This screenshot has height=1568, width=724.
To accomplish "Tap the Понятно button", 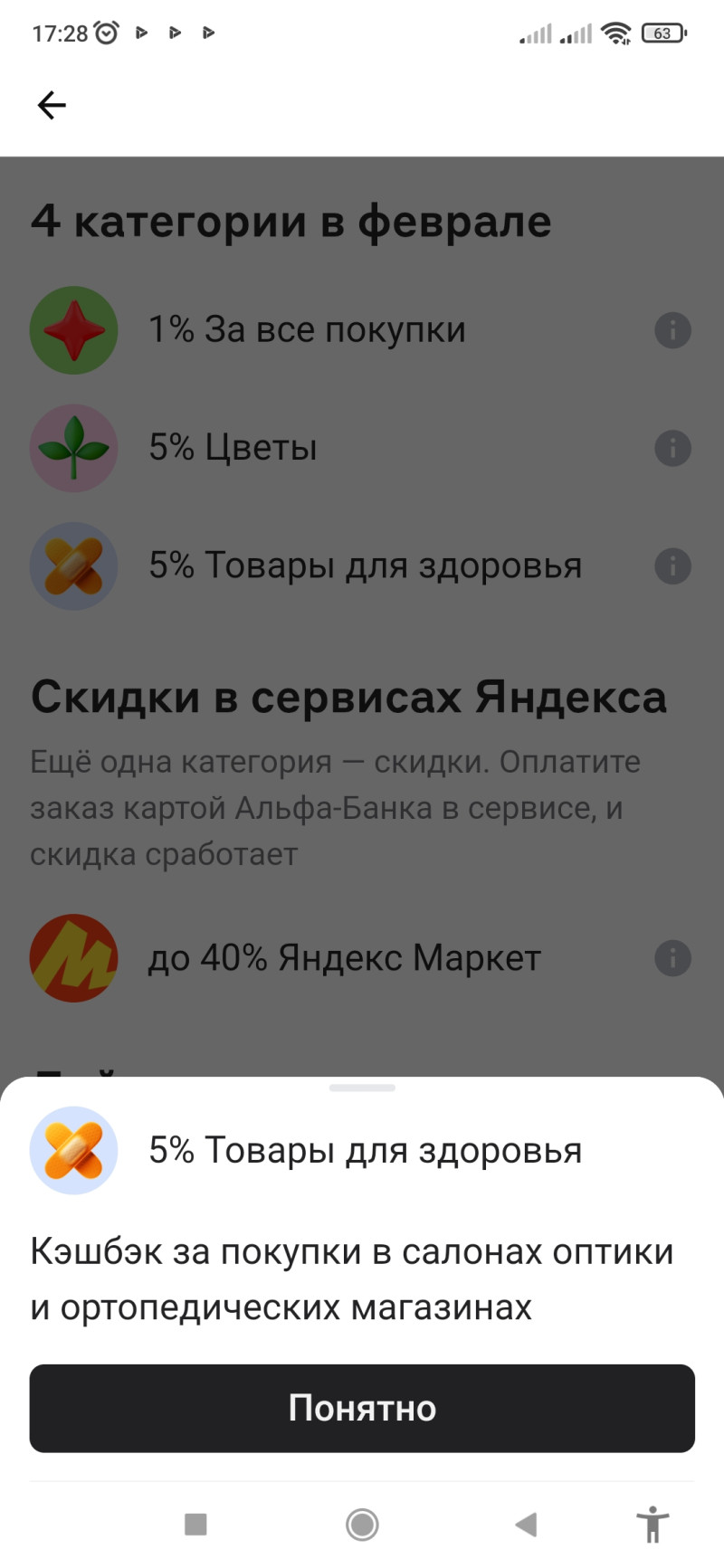I will [362, 1408].
